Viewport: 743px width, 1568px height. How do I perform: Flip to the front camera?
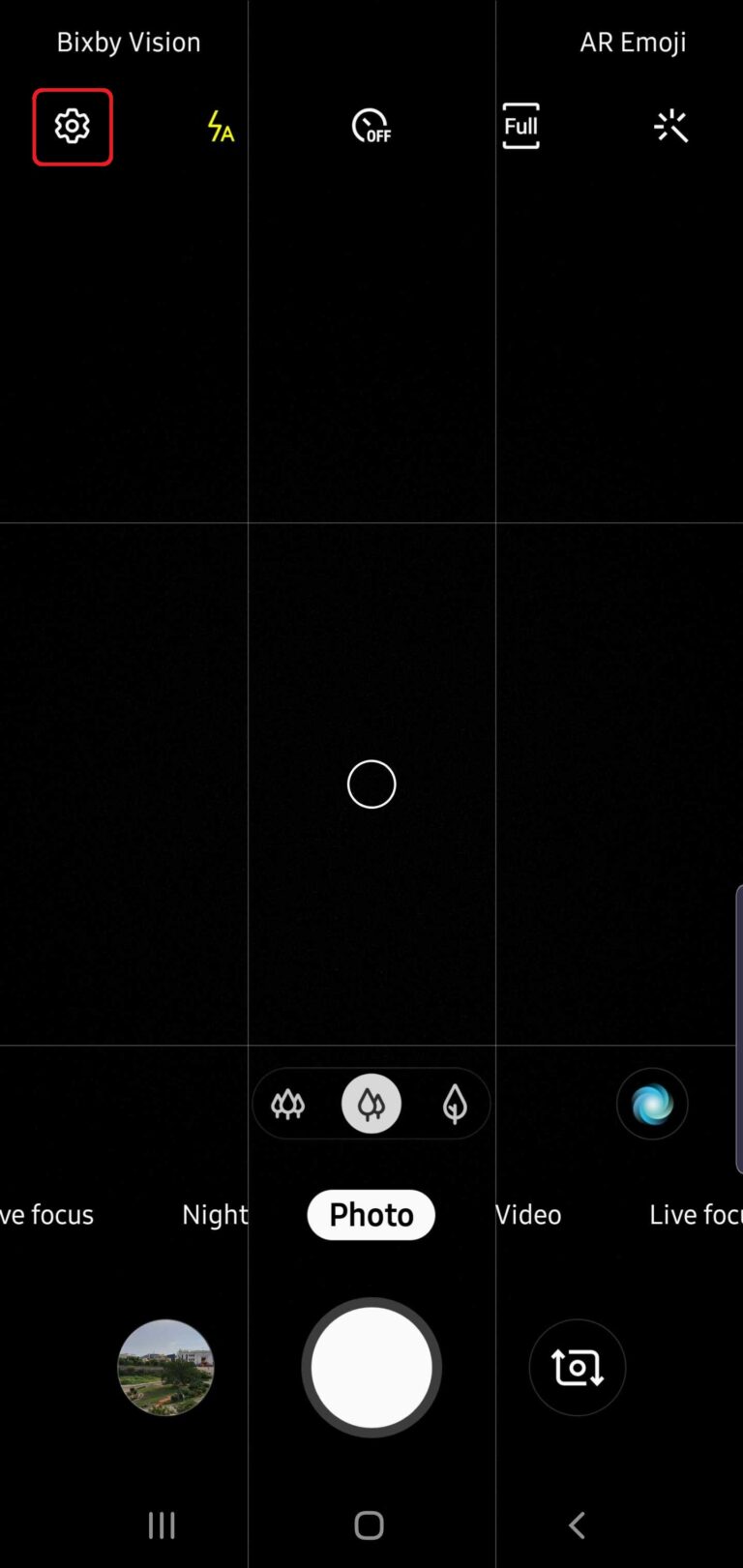[x=578, y=1367]
